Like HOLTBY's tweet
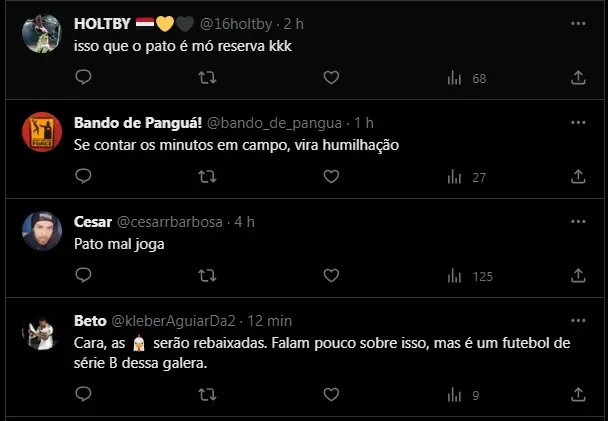Image resolution: width=608 pixels, height=421 pixels. 331,77
